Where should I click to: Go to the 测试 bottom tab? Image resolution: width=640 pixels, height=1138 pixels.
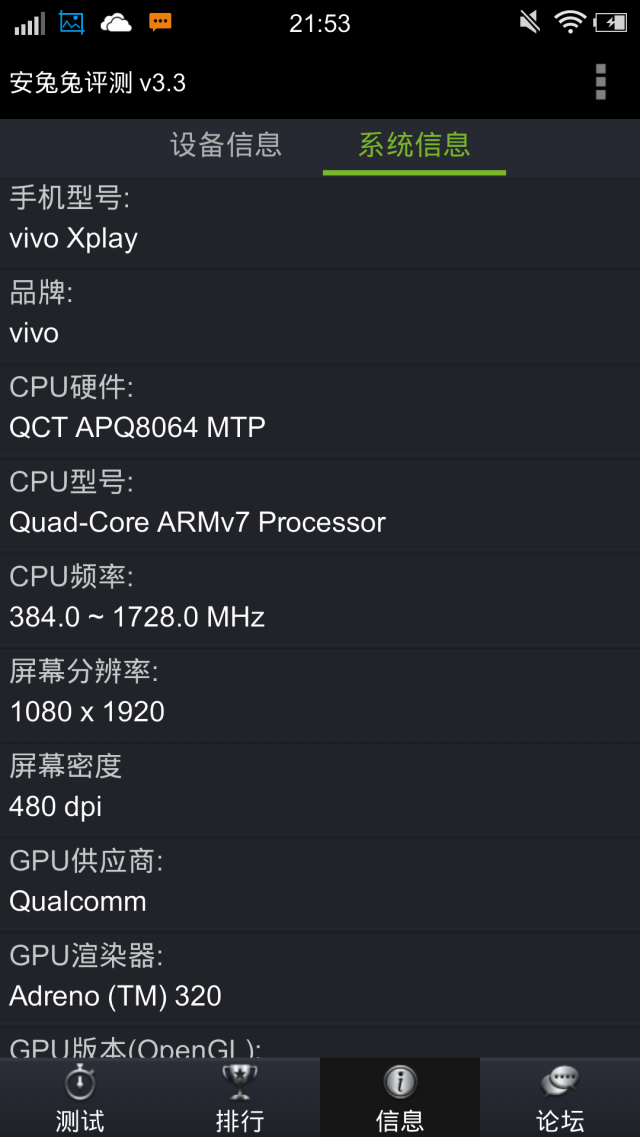pos(80,1097)
